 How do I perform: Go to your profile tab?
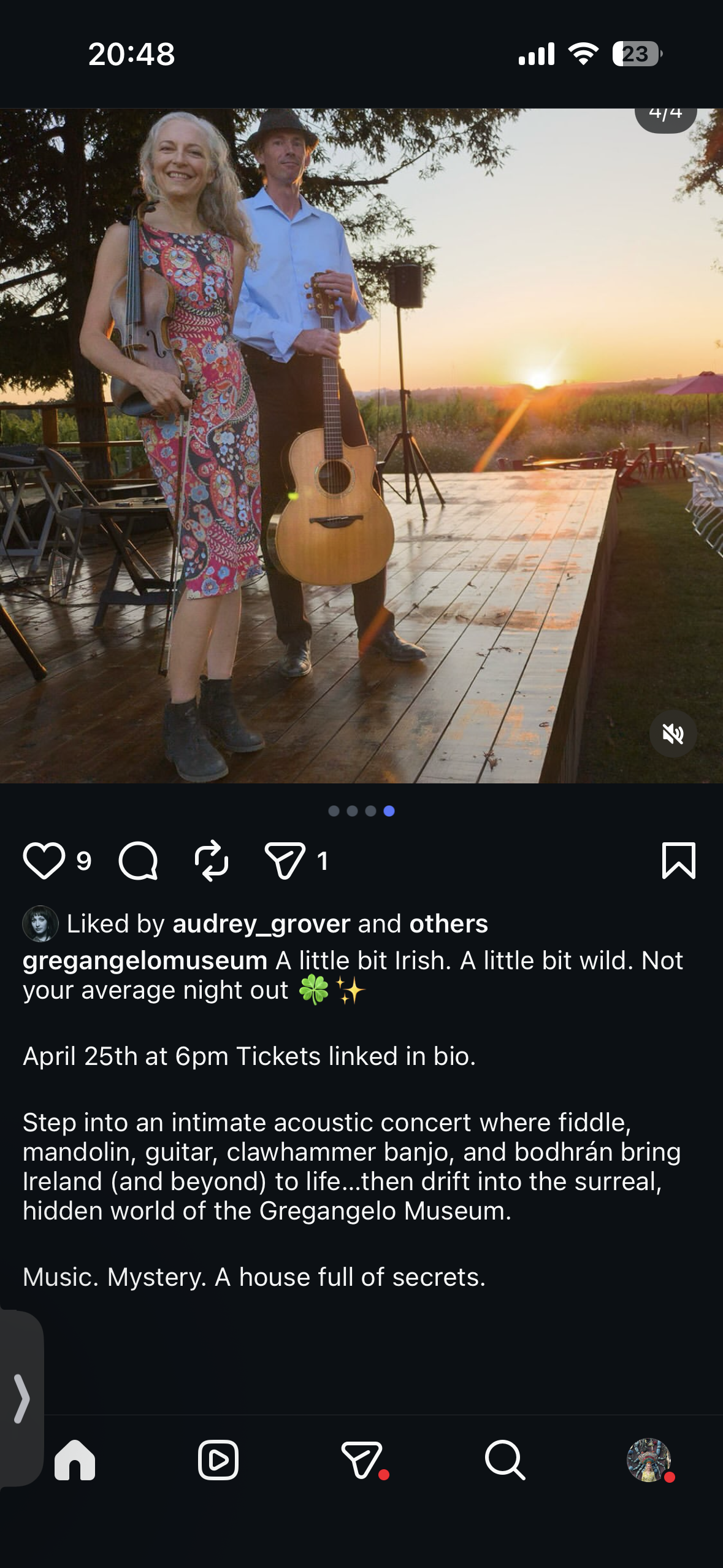pyautogui.click(x=648, y=1460)
